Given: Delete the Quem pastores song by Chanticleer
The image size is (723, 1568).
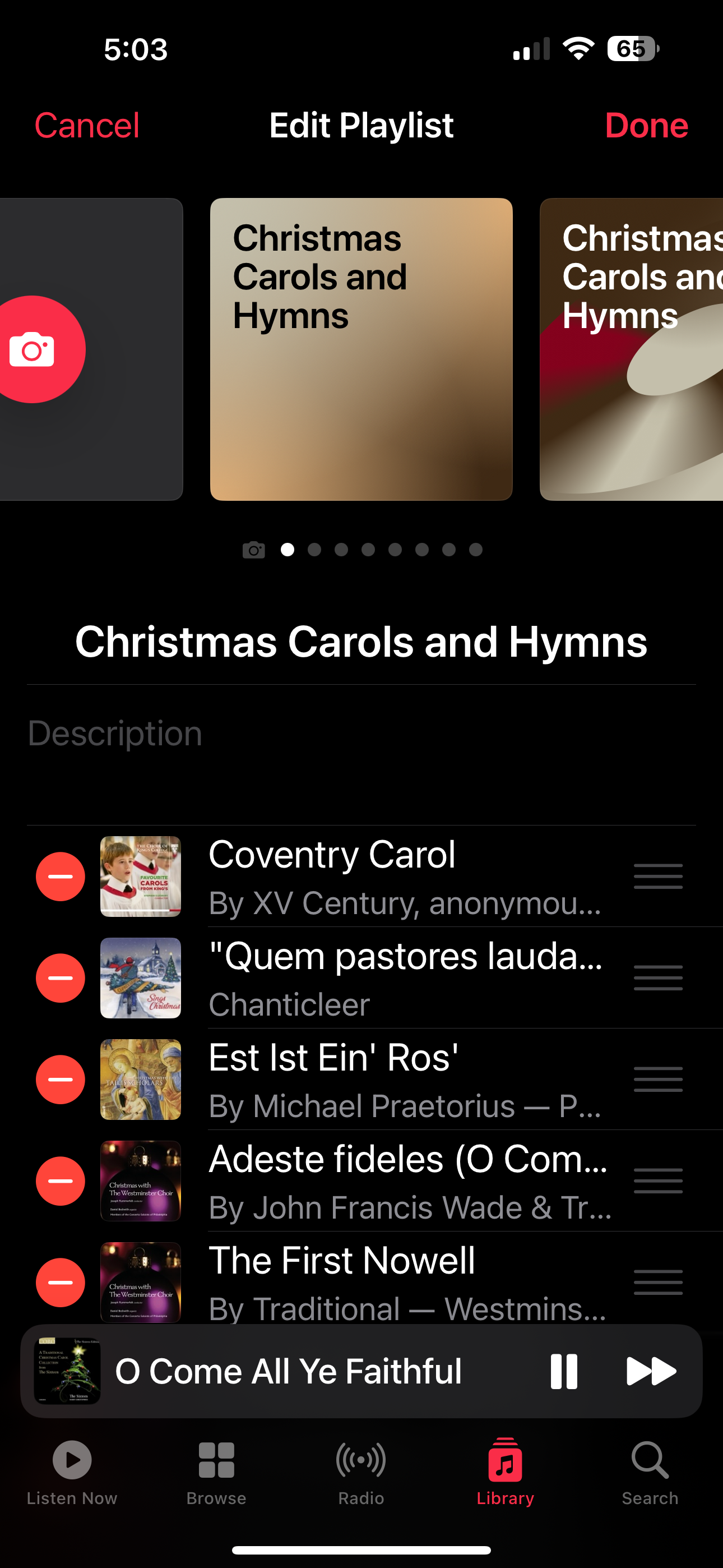Looking at the screenshot, I should tap(61, 978).
